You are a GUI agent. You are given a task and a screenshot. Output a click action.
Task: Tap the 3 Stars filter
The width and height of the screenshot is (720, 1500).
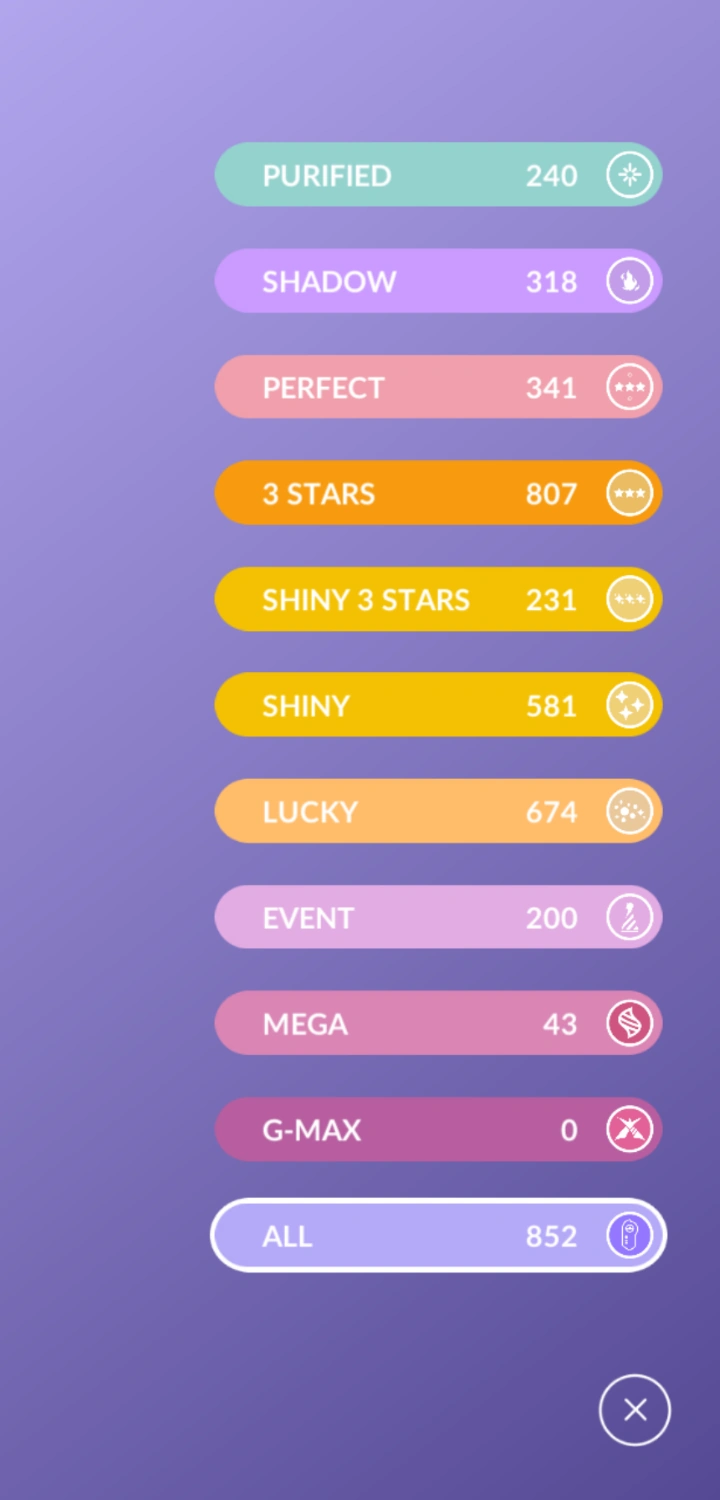tap(438, 493)
